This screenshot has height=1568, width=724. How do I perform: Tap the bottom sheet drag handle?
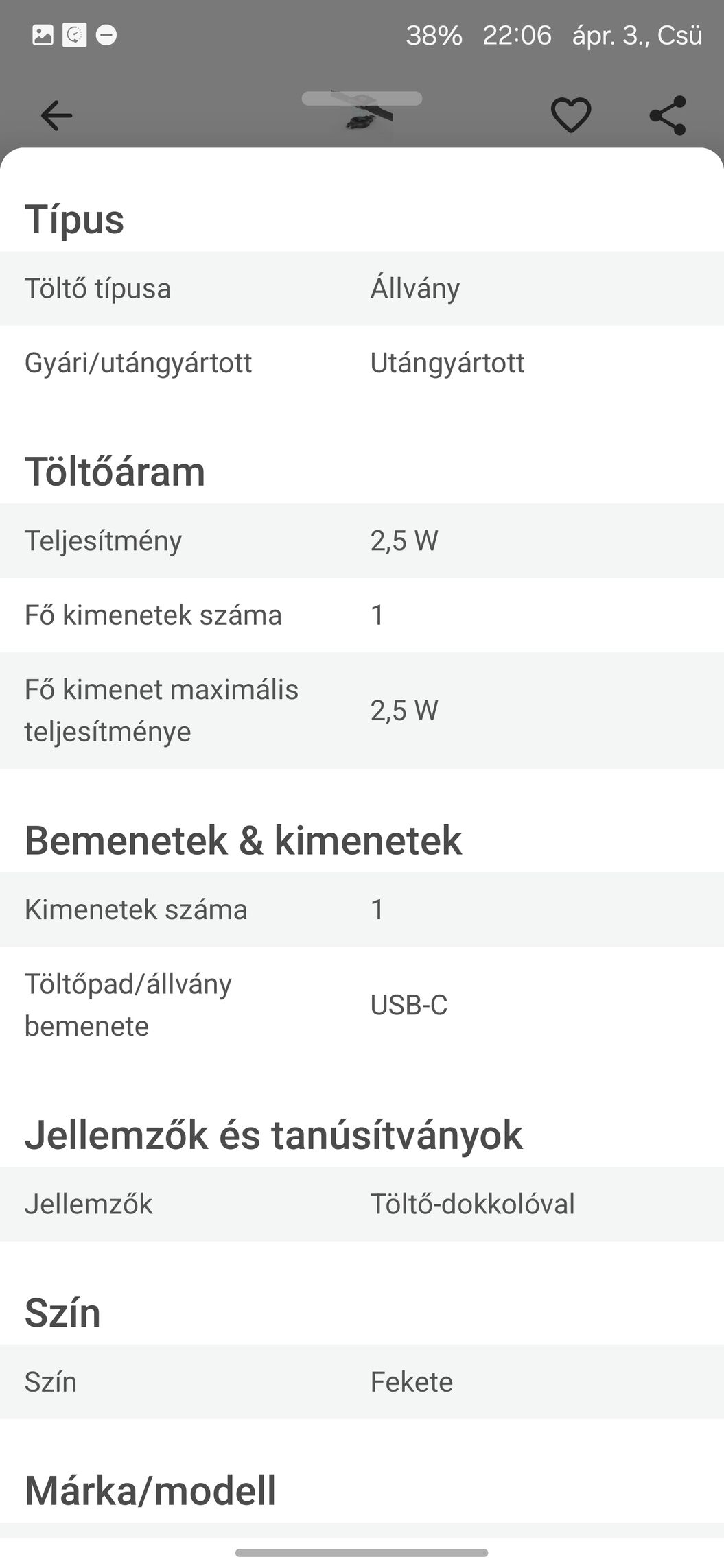tap(362, 98)
